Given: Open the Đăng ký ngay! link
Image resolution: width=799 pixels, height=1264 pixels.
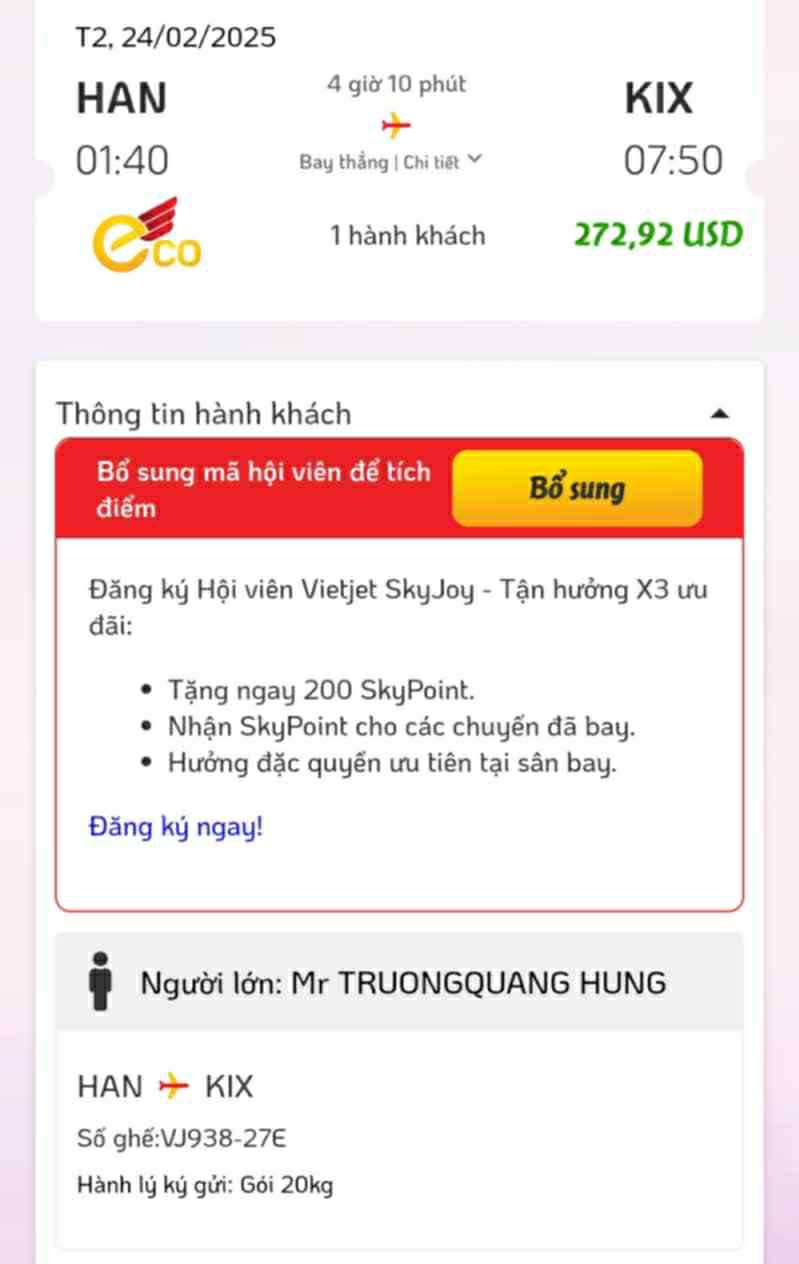Looking at the screenshot, I should click(176, 827).
